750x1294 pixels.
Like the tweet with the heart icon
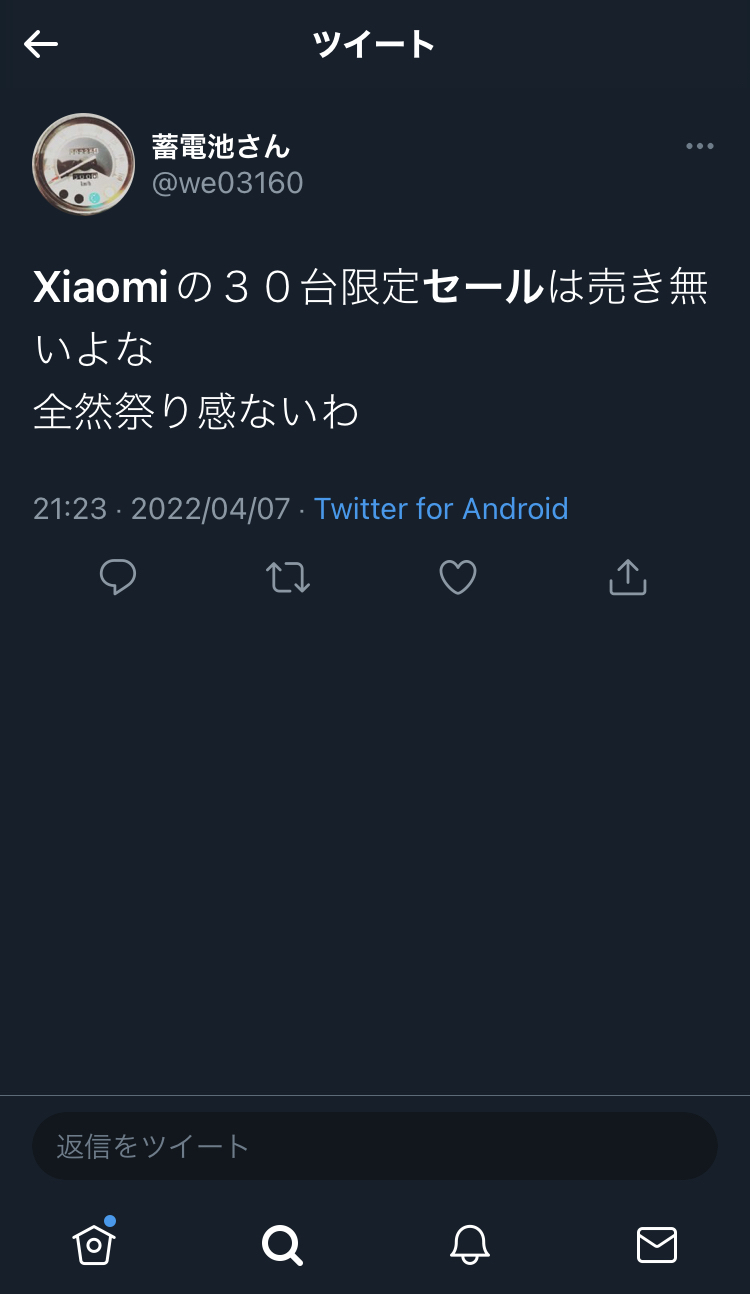pyautogui.click(x=458, y=577)
